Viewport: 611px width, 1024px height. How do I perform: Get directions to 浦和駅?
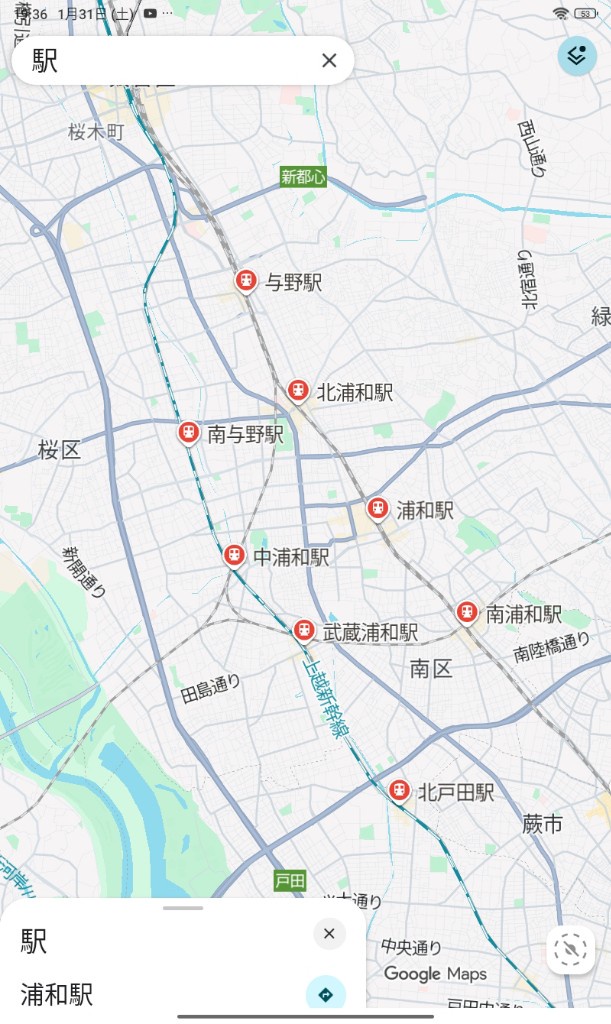pyautogui.click(x=325, y=994)
